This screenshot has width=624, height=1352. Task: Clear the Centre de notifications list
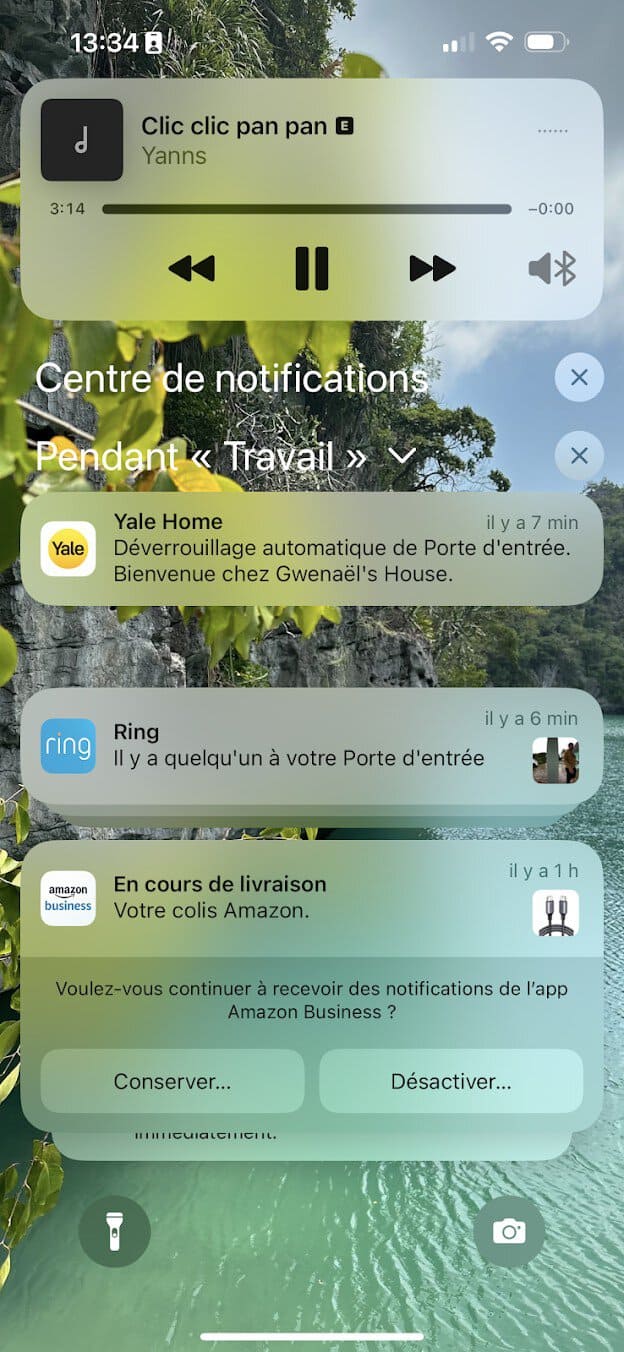point(579,378)
